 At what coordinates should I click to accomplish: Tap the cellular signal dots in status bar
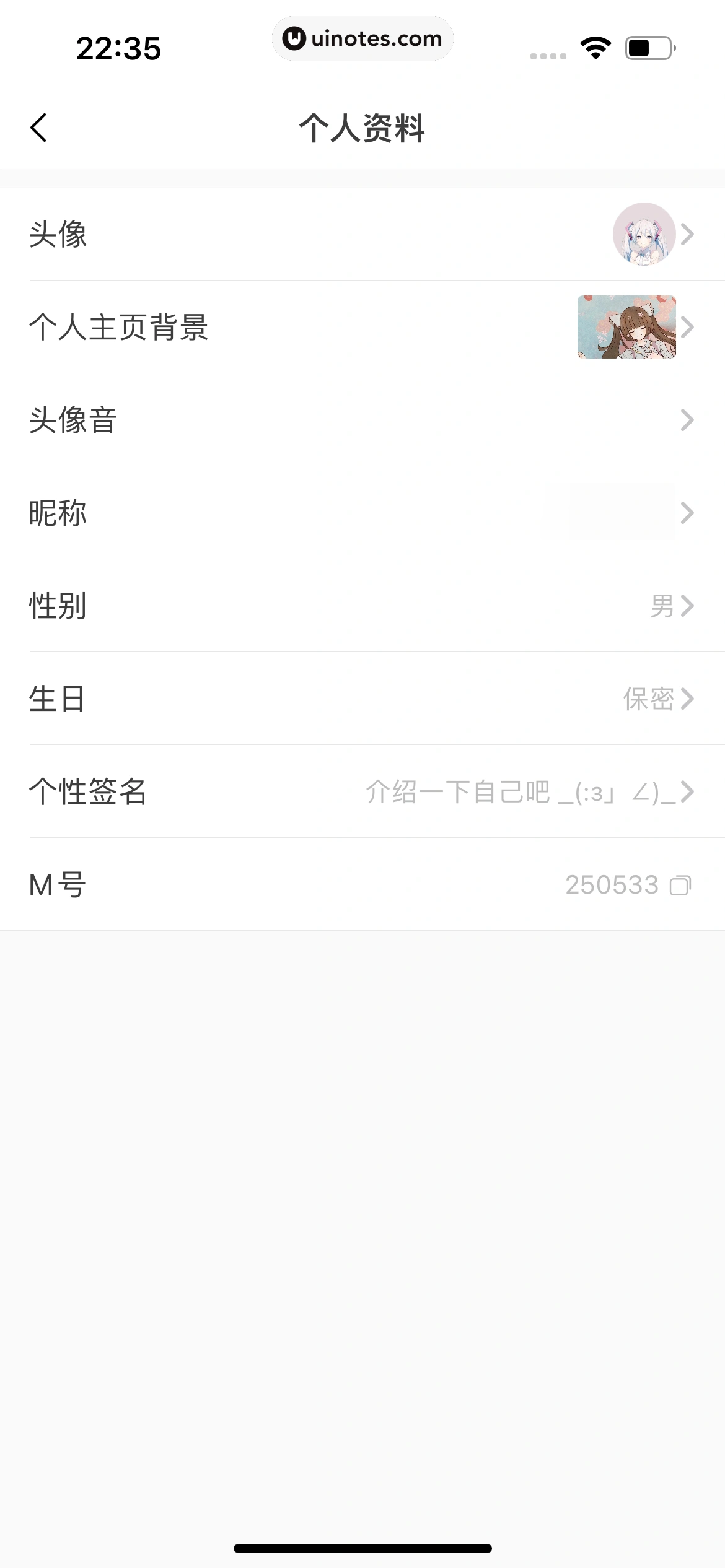(x=548, y=55)
